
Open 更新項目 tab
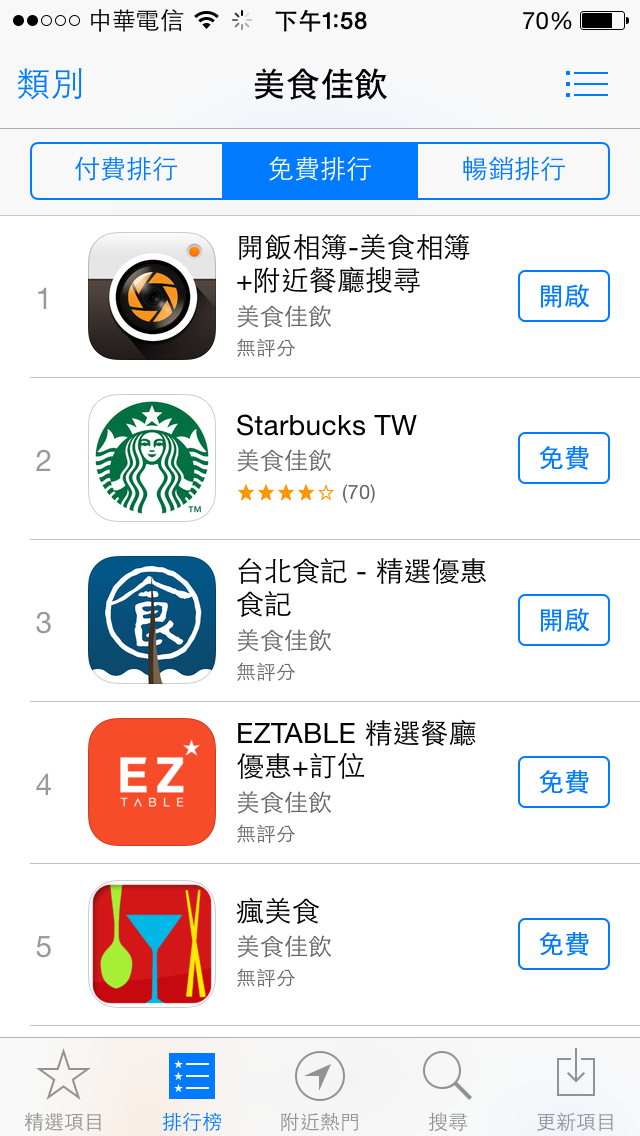pyautogui.click(x=575, y=1089)
